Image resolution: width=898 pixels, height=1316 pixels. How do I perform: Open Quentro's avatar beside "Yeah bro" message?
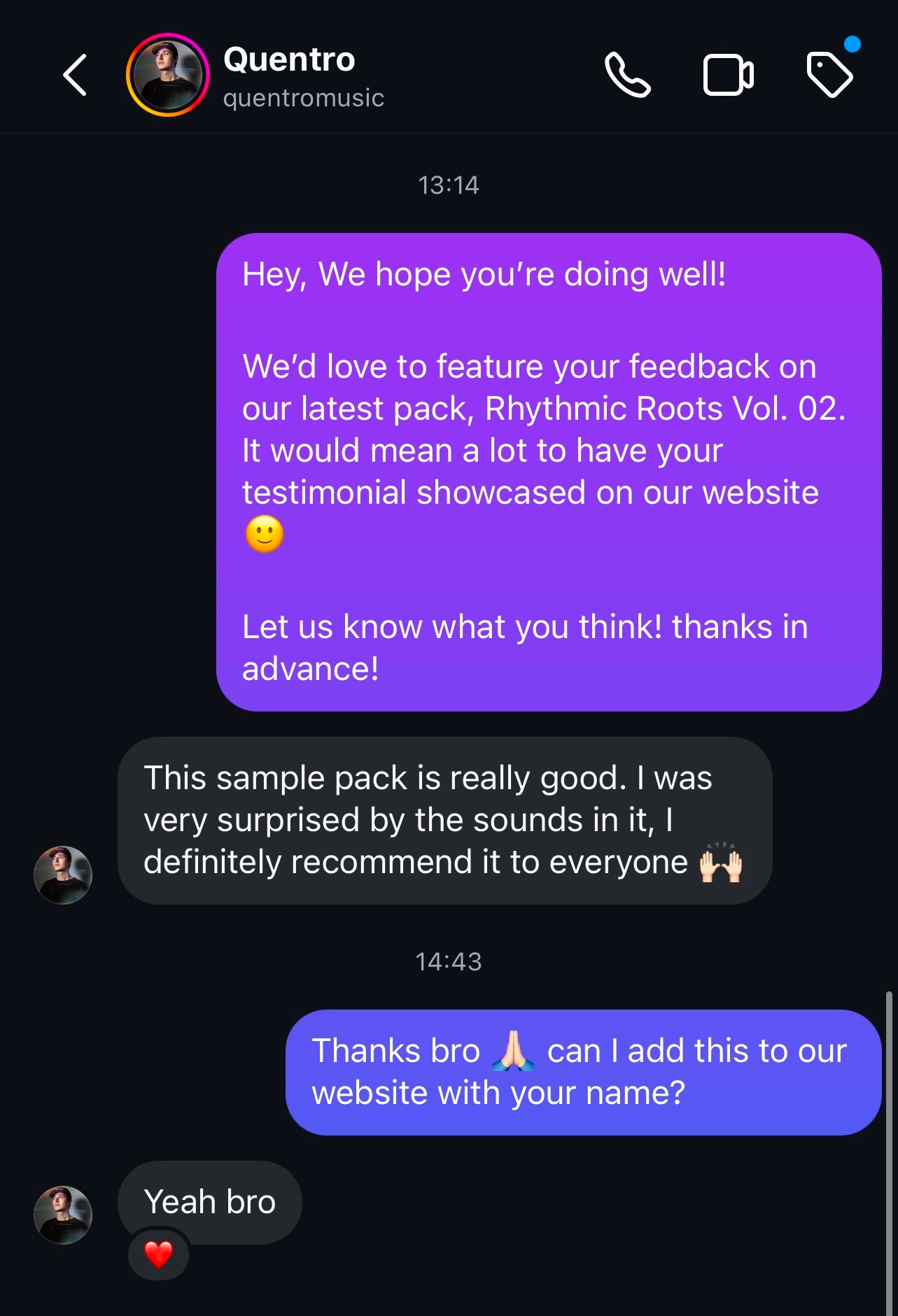click(x=63, y=1215)
